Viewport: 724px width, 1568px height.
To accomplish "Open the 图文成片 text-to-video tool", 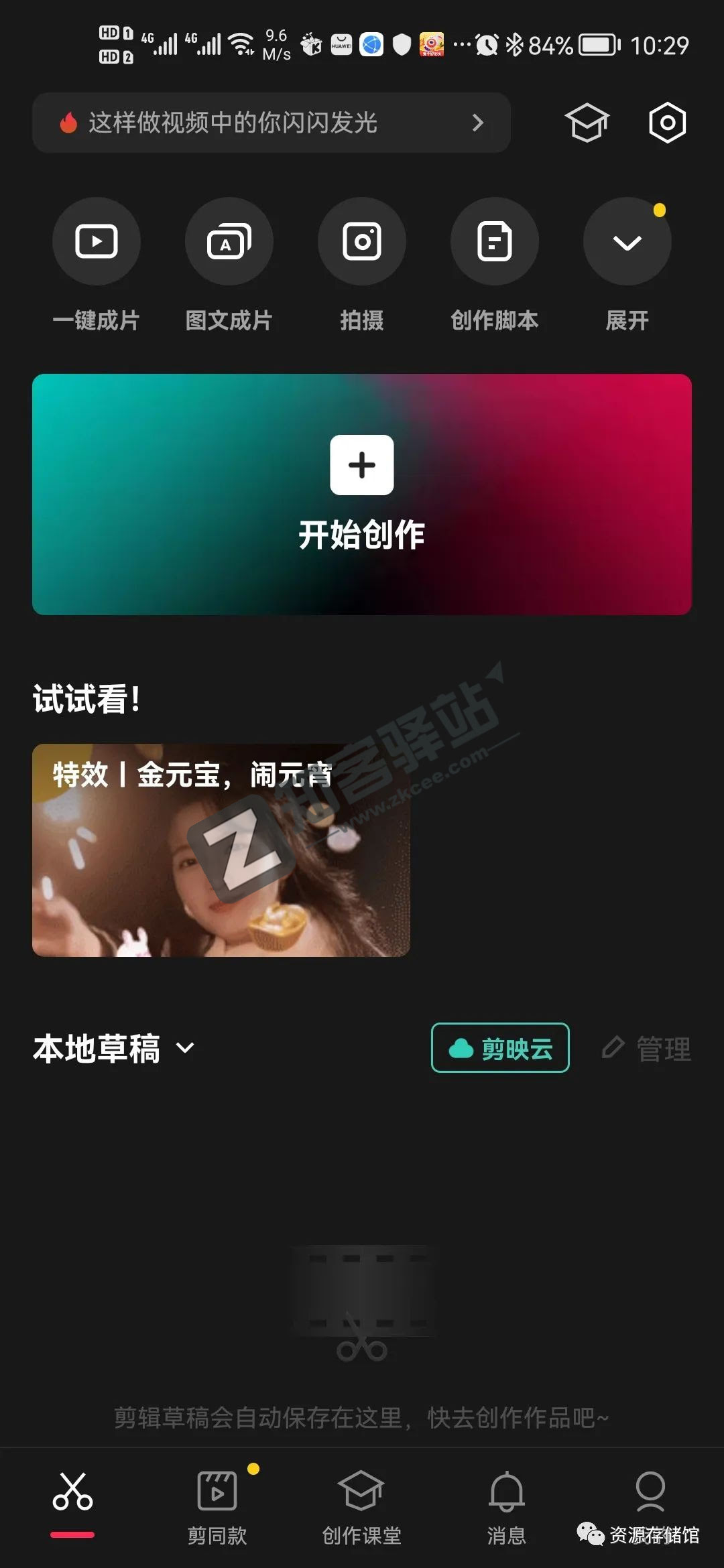I will click(229, 241).
